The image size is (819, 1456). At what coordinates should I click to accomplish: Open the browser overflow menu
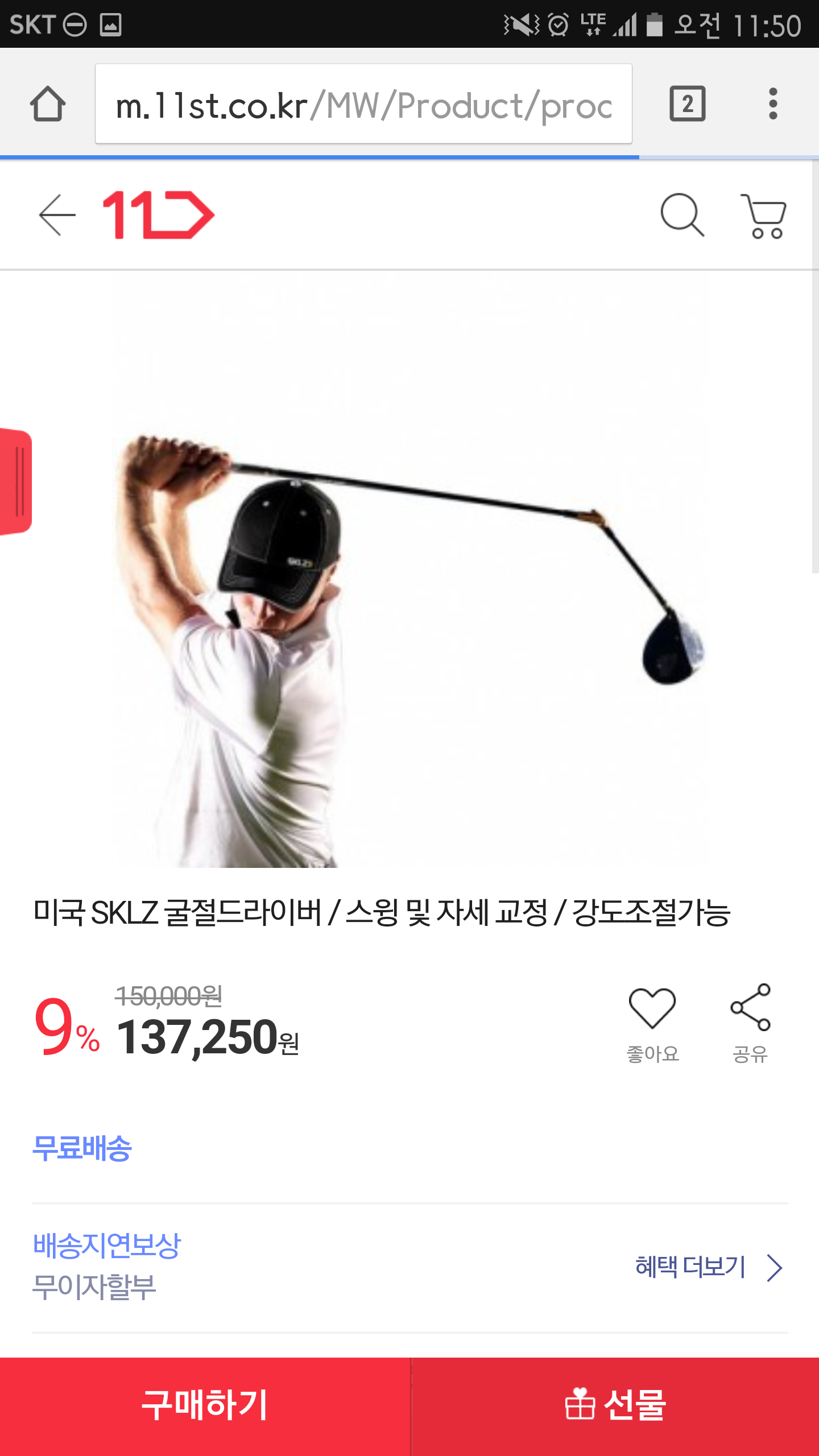772,104
